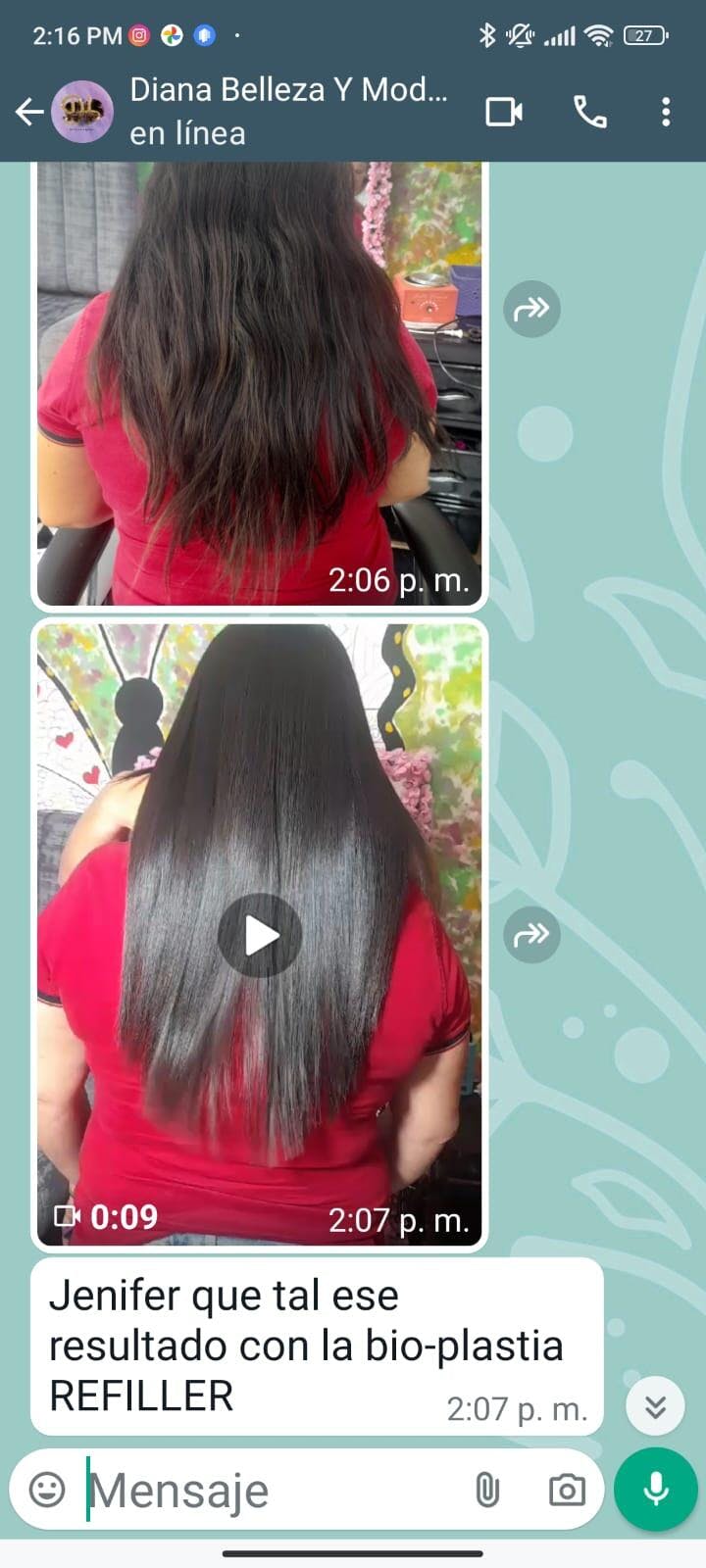
Task: Start a voice call with Diana
Action: click(x=589, y=112)
